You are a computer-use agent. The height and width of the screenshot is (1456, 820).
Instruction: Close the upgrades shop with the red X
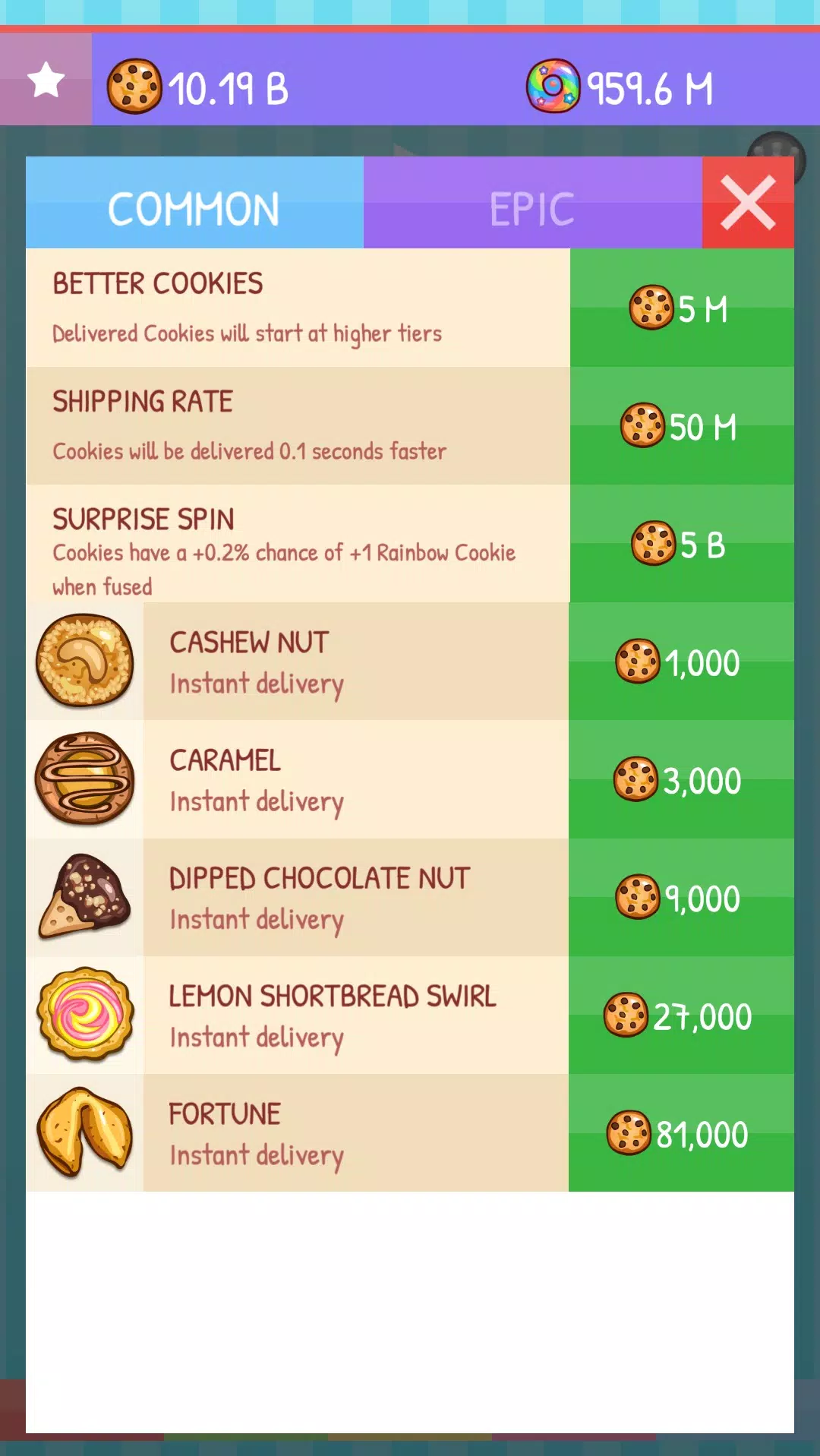coord(748,203)
